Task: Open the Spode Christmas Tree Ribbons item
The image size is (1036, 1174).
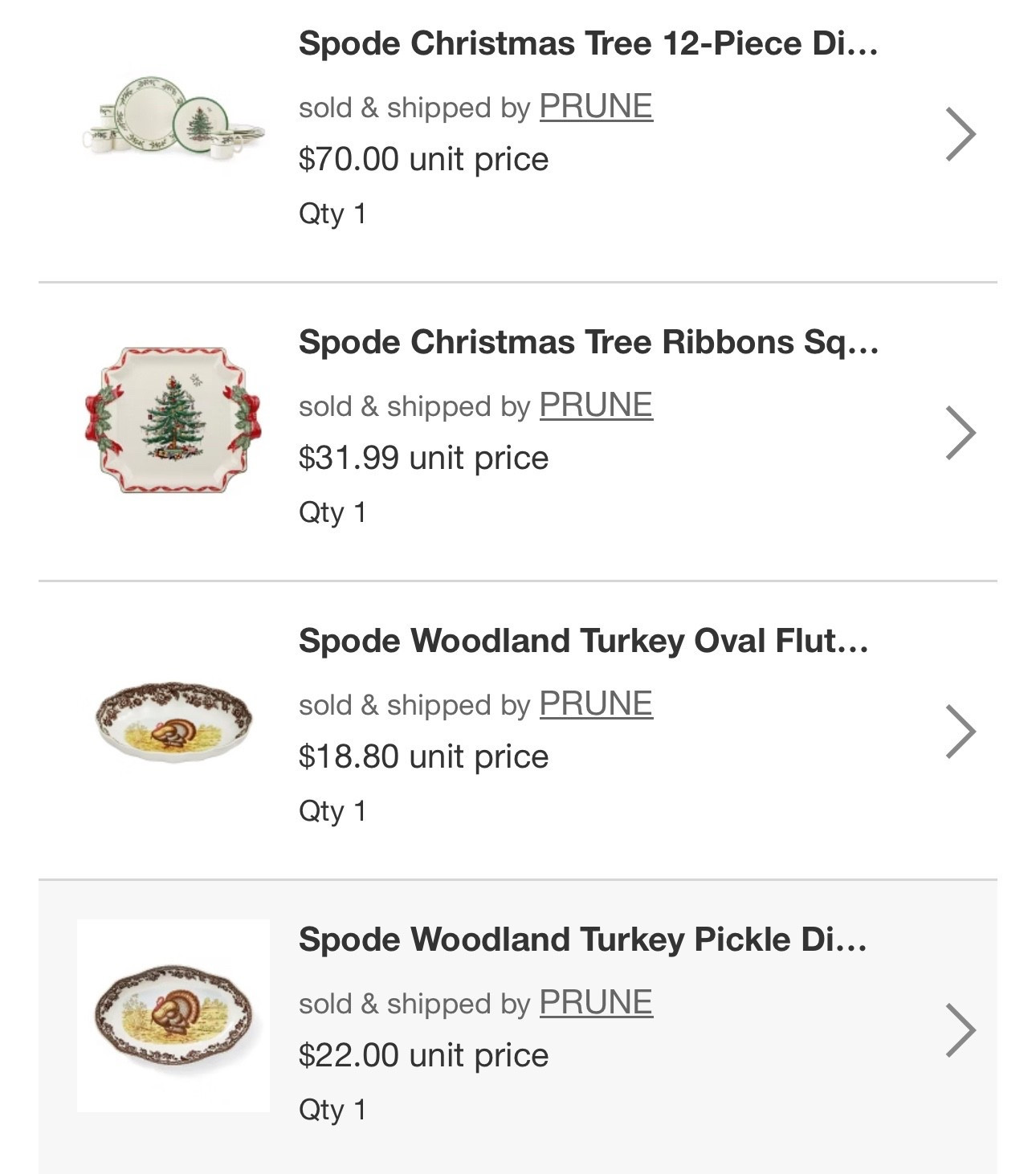Action: pyautogui.click(x=587, y=343)
